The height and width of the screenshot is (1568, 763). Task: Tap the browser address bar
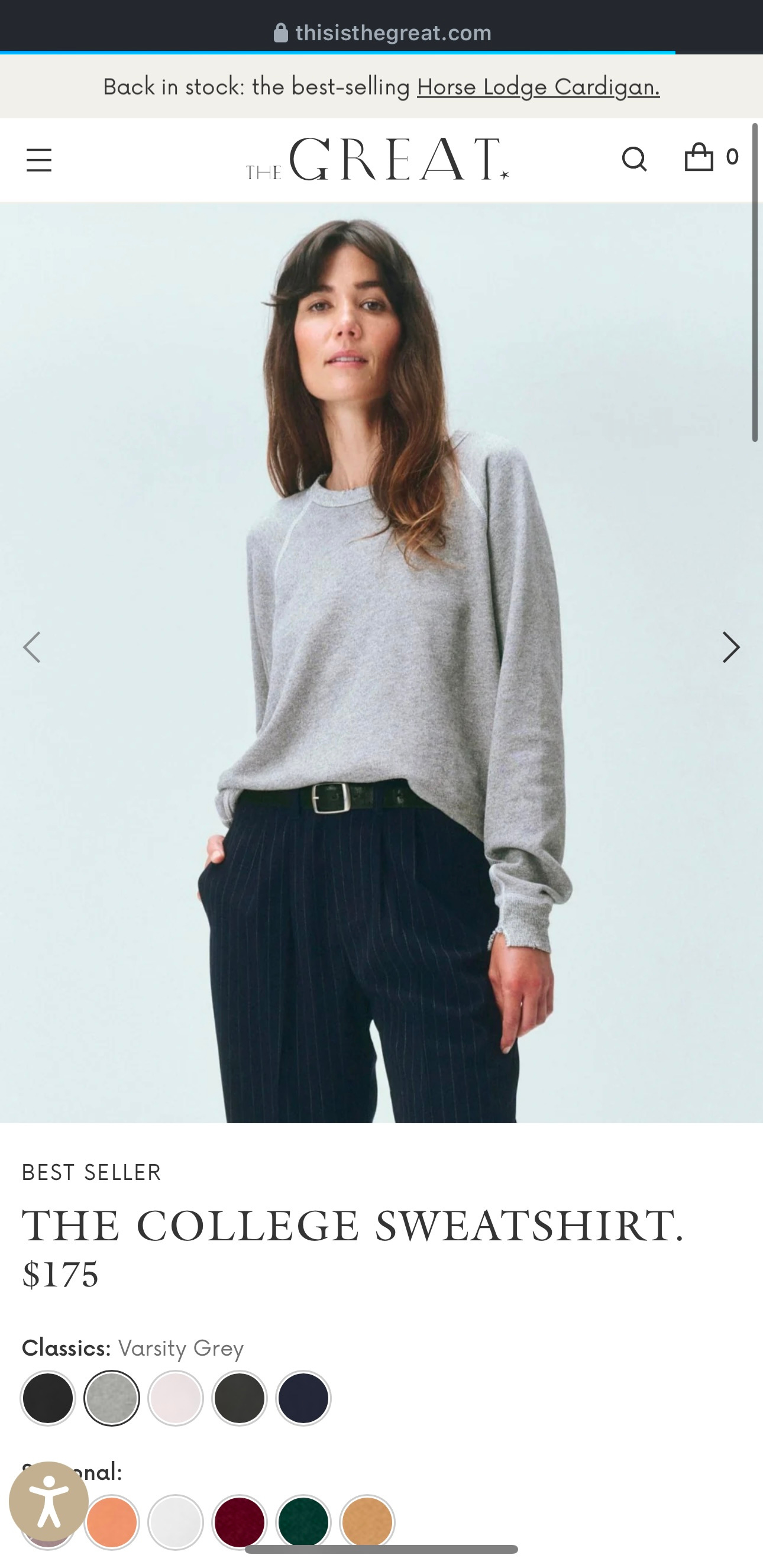click(x=381, y=33)
